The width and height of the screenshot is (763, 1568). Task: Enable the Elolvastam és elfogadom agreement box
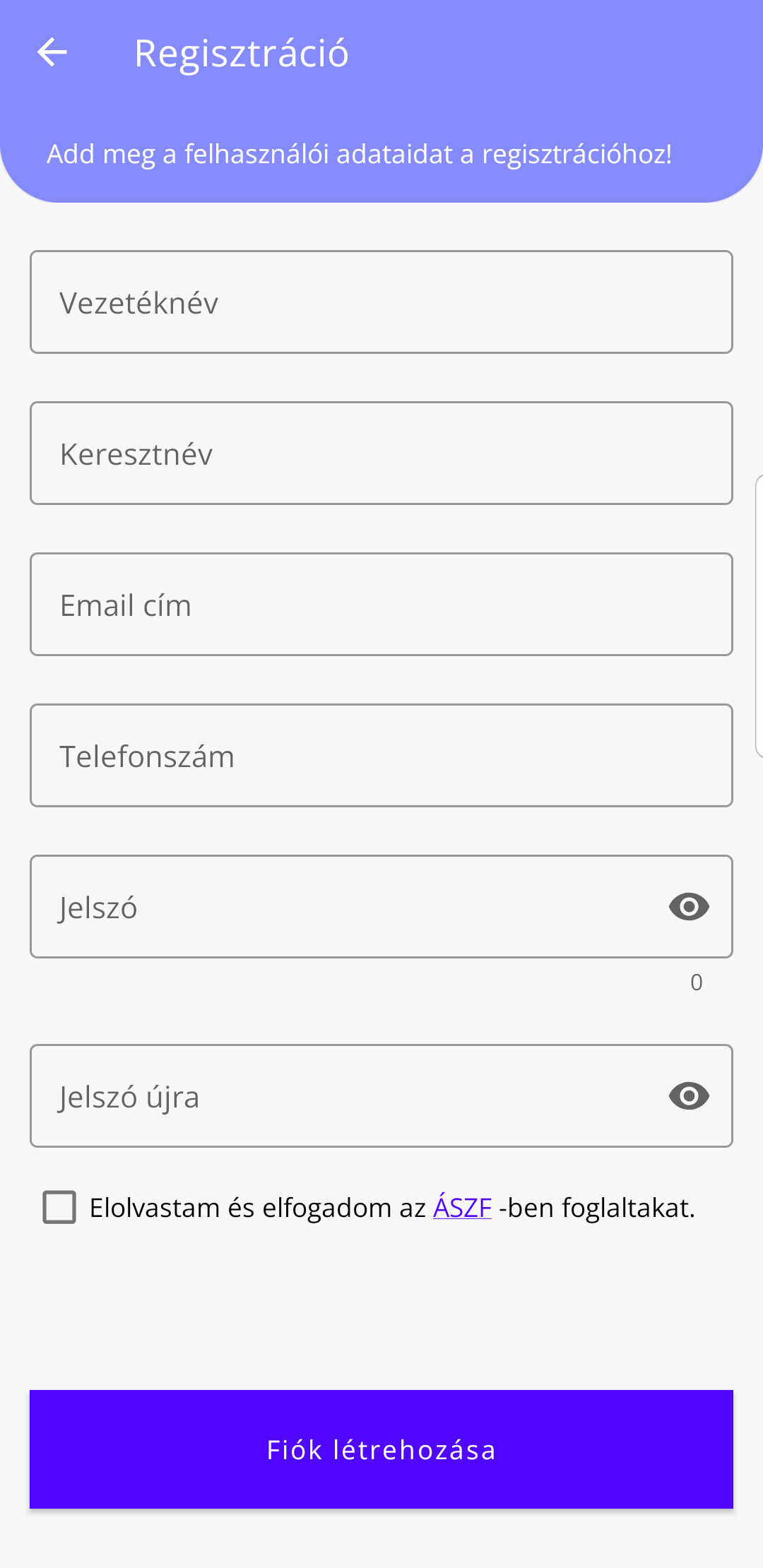pyautogui.click(x=60, y=1206)
